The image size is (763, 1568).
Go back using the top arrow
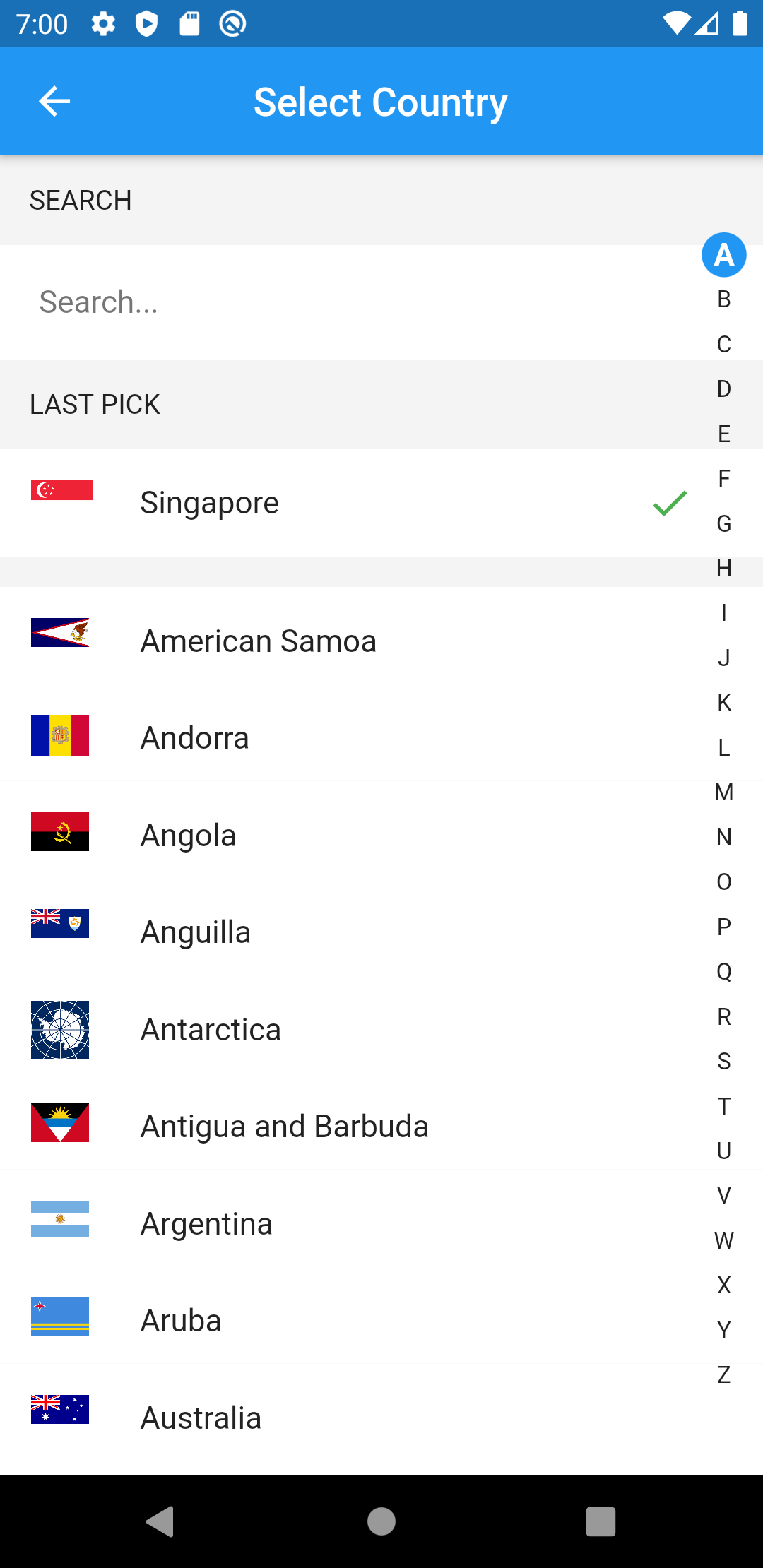pyautogui.click(x=54, y=102)
